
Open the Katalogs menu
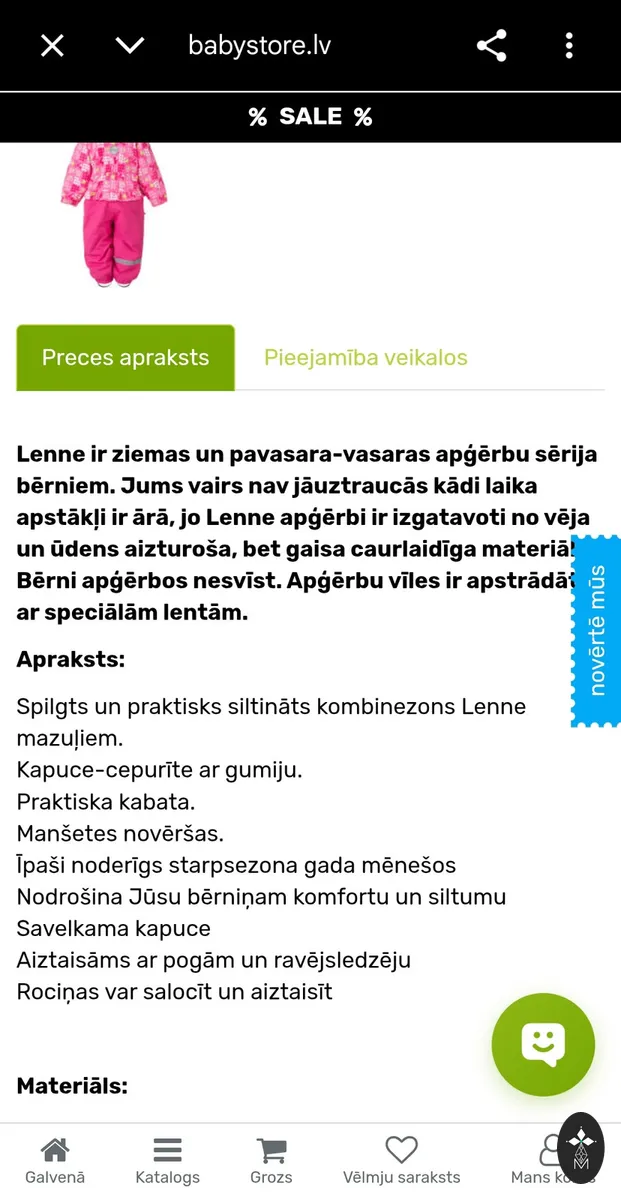168,1161
